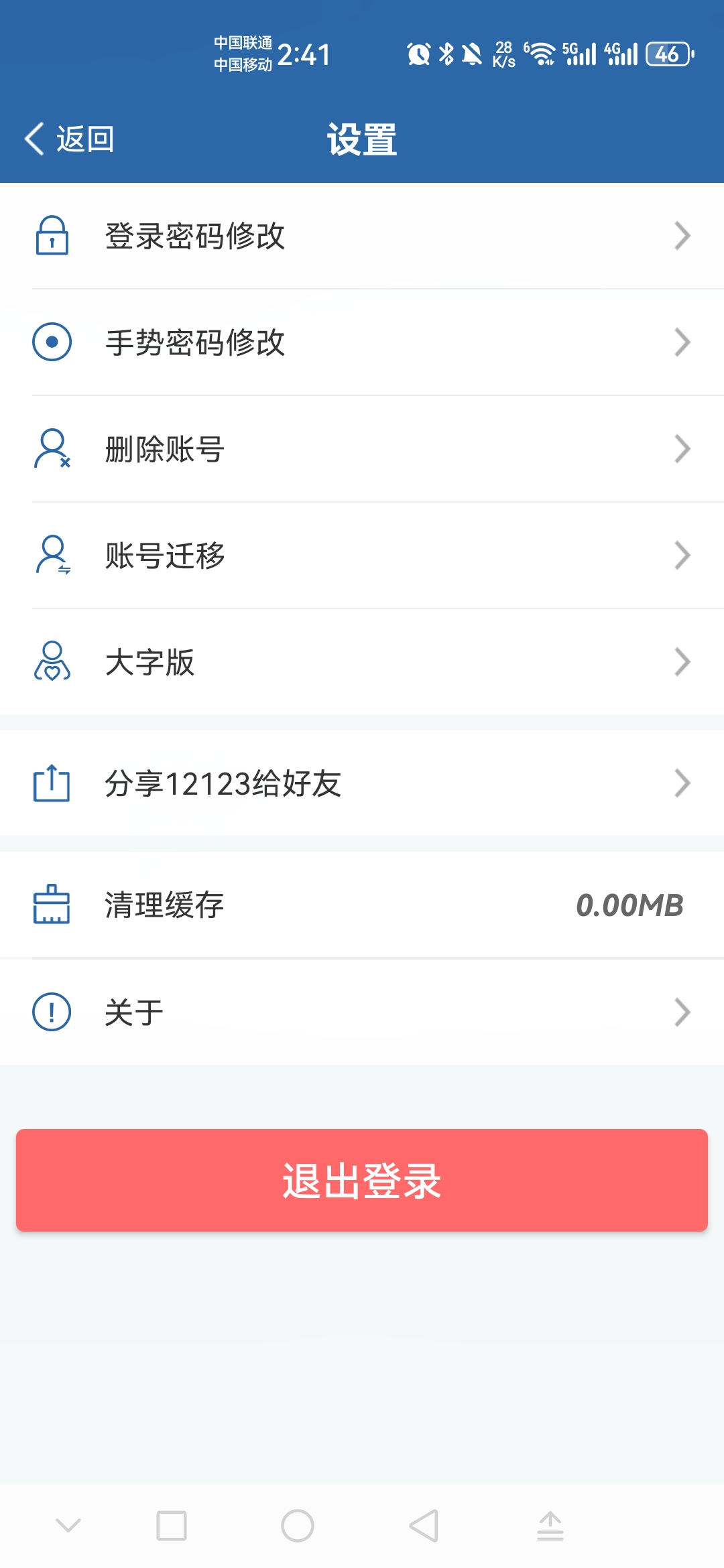The image size is (724, 1568).
Task: Tap the system home circle button
Action: 298,1526
